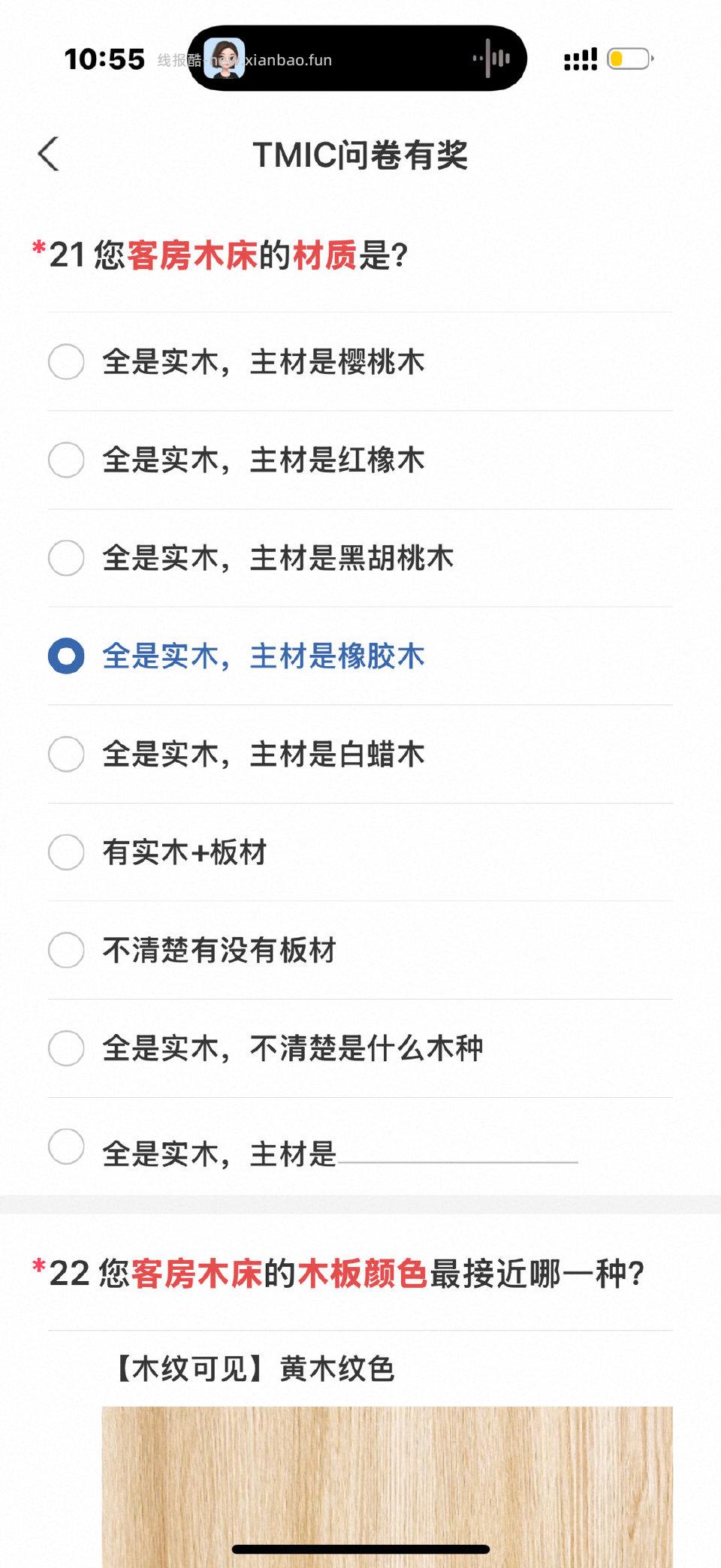Go back using the top-left arrow
Image resolution: width=721 pixels, height=1568 pixels.
(x=49, y=154)
